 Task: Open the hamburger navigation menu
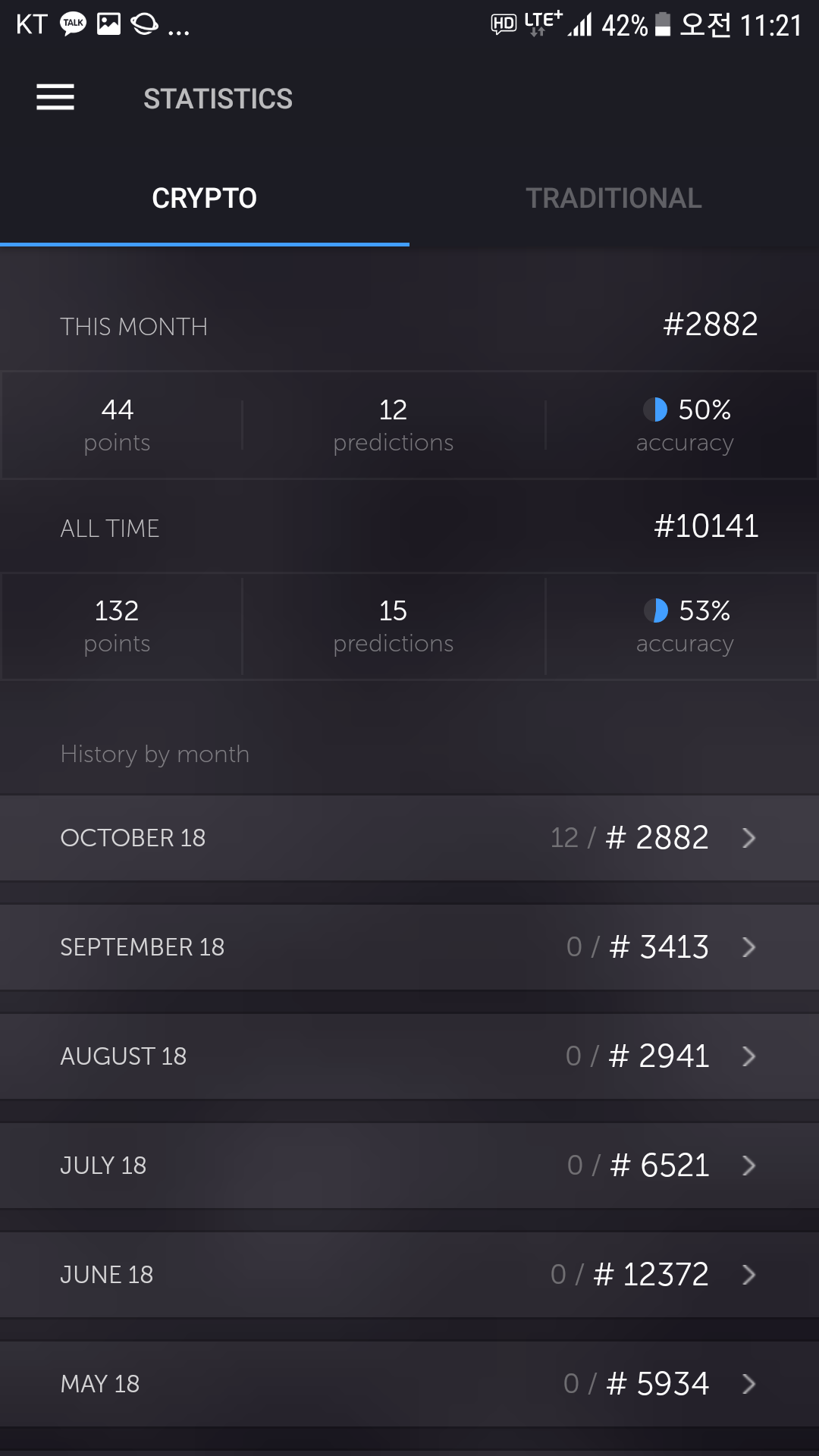coord(55,98)
